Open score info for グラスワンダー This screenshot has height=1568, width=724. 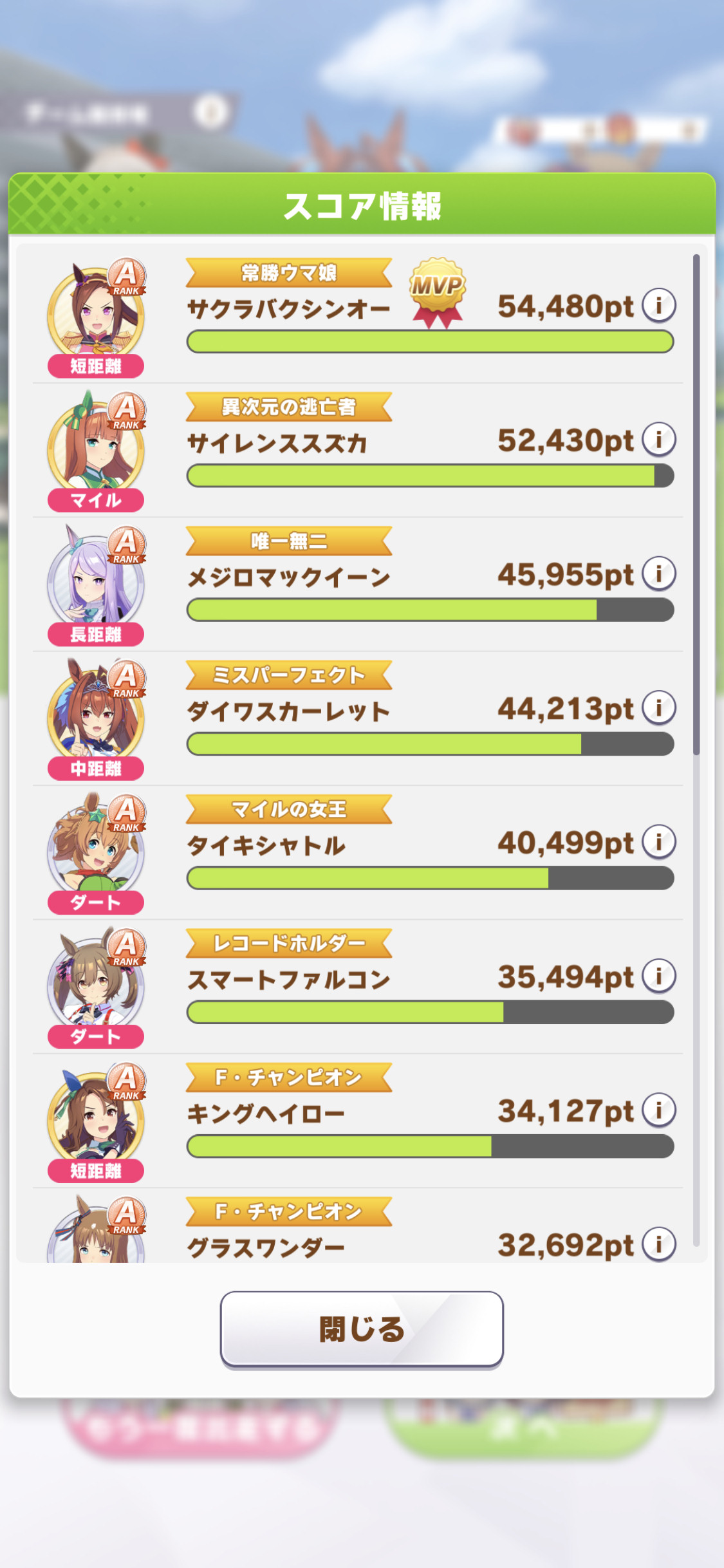pyautogui.click(x=659, y=1244)
